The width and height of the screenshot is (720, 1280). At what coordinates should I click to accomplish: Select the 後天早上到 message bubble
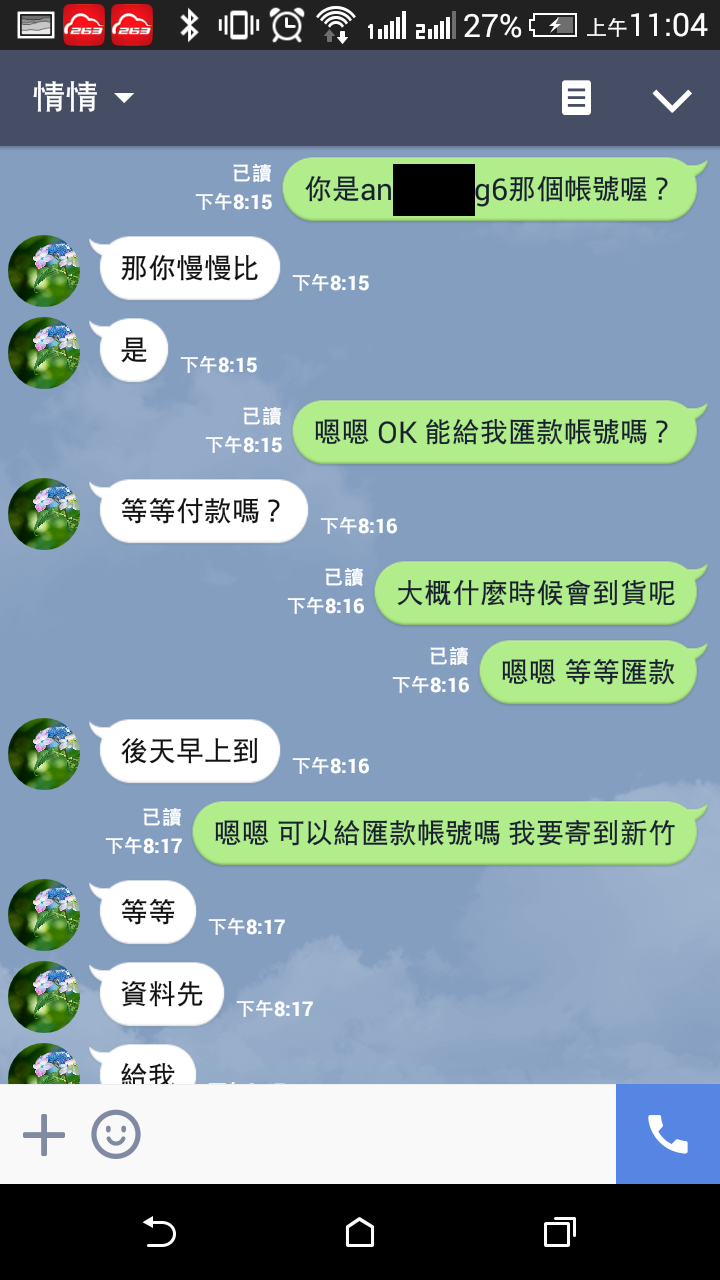point(188,751)
